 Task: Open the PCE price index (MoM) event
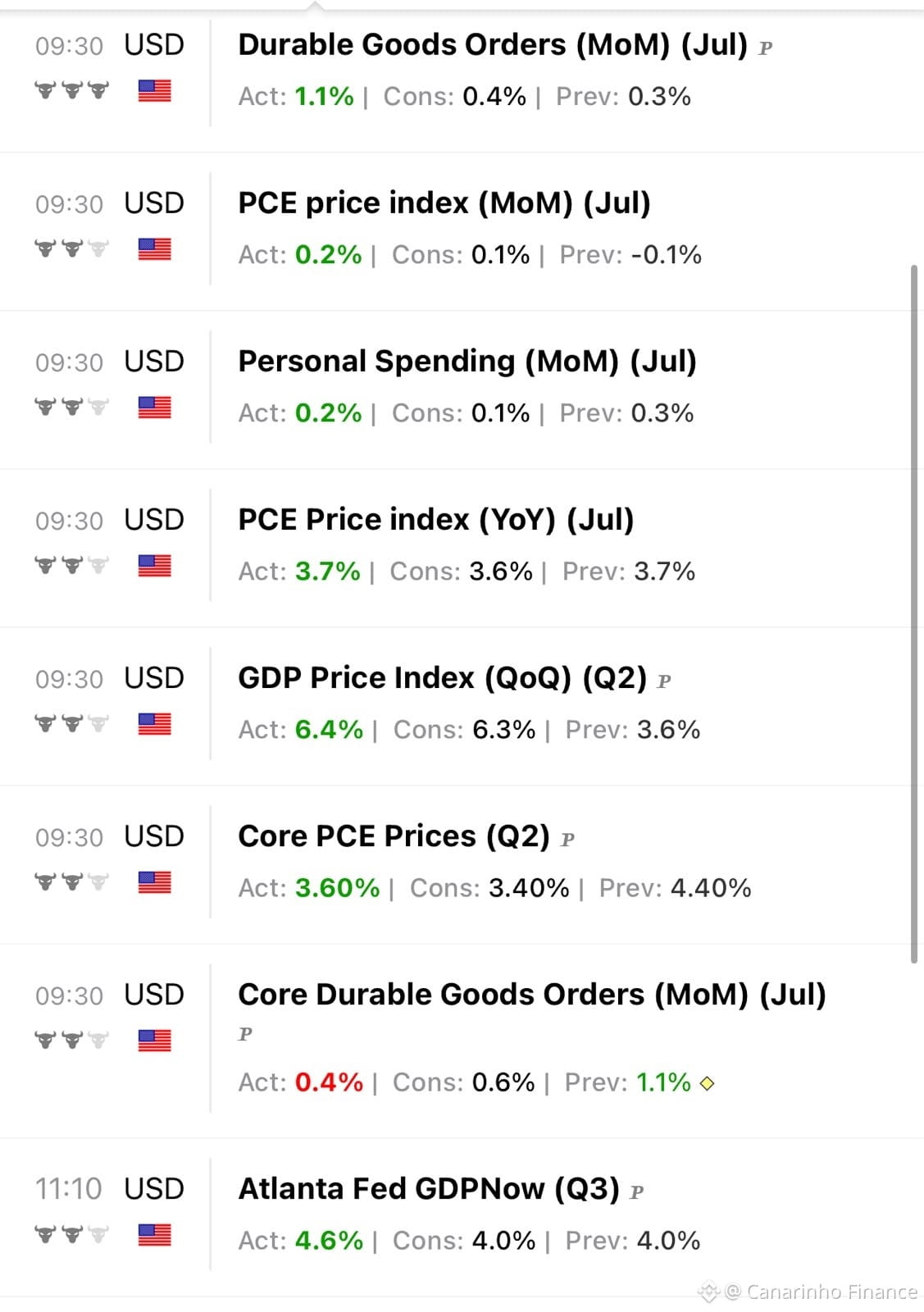coord(462,231)
